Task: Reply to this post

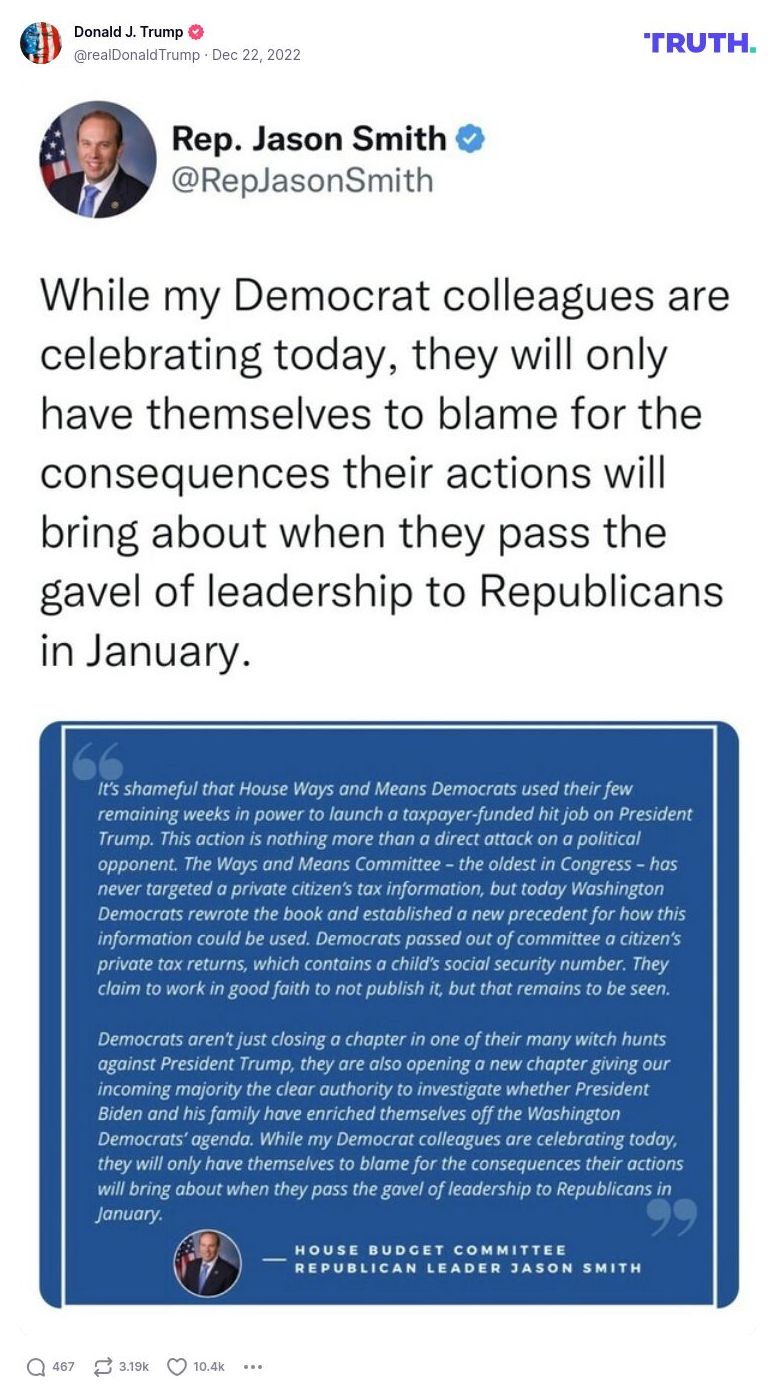Action: click(x=37, y=1366)
